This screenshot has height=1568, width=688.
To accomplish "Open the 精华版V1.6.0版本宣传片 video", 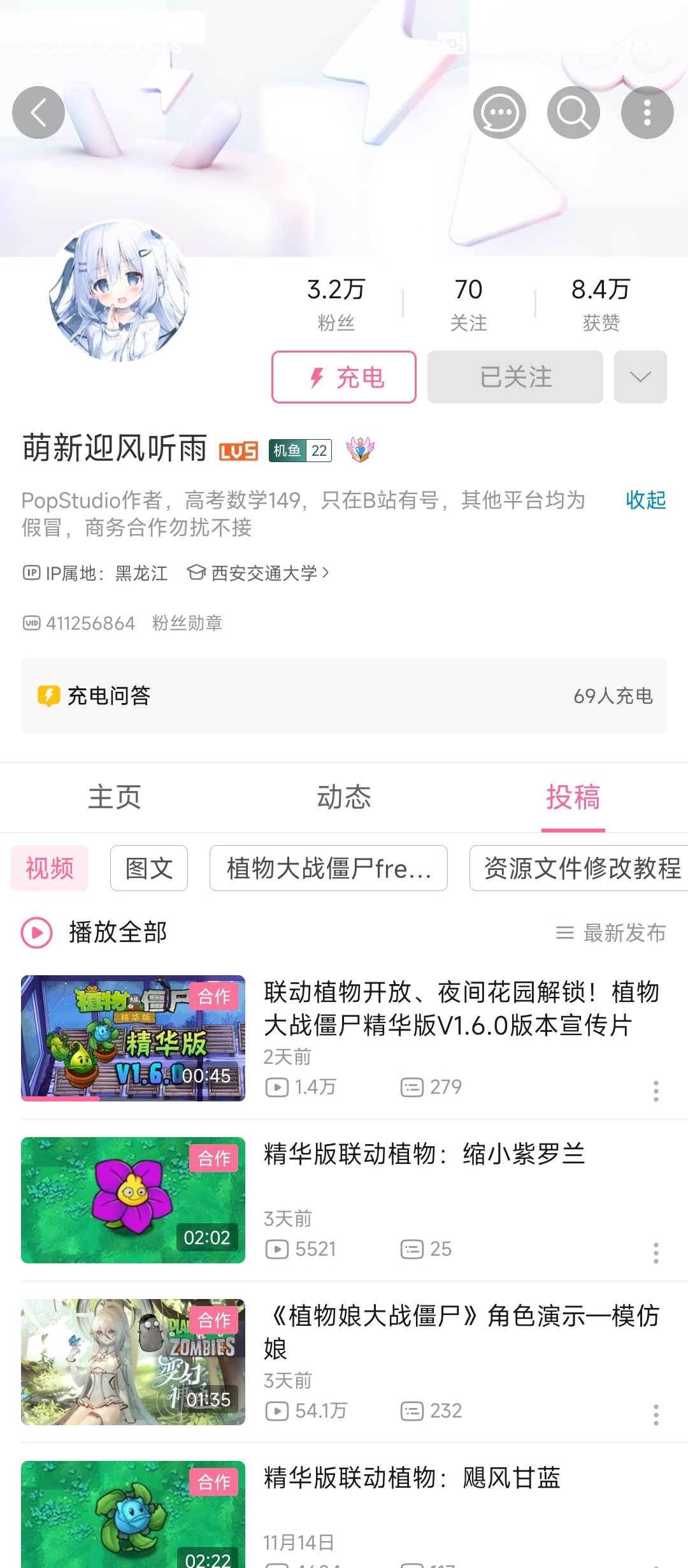I will click(x=460, y=1008).
